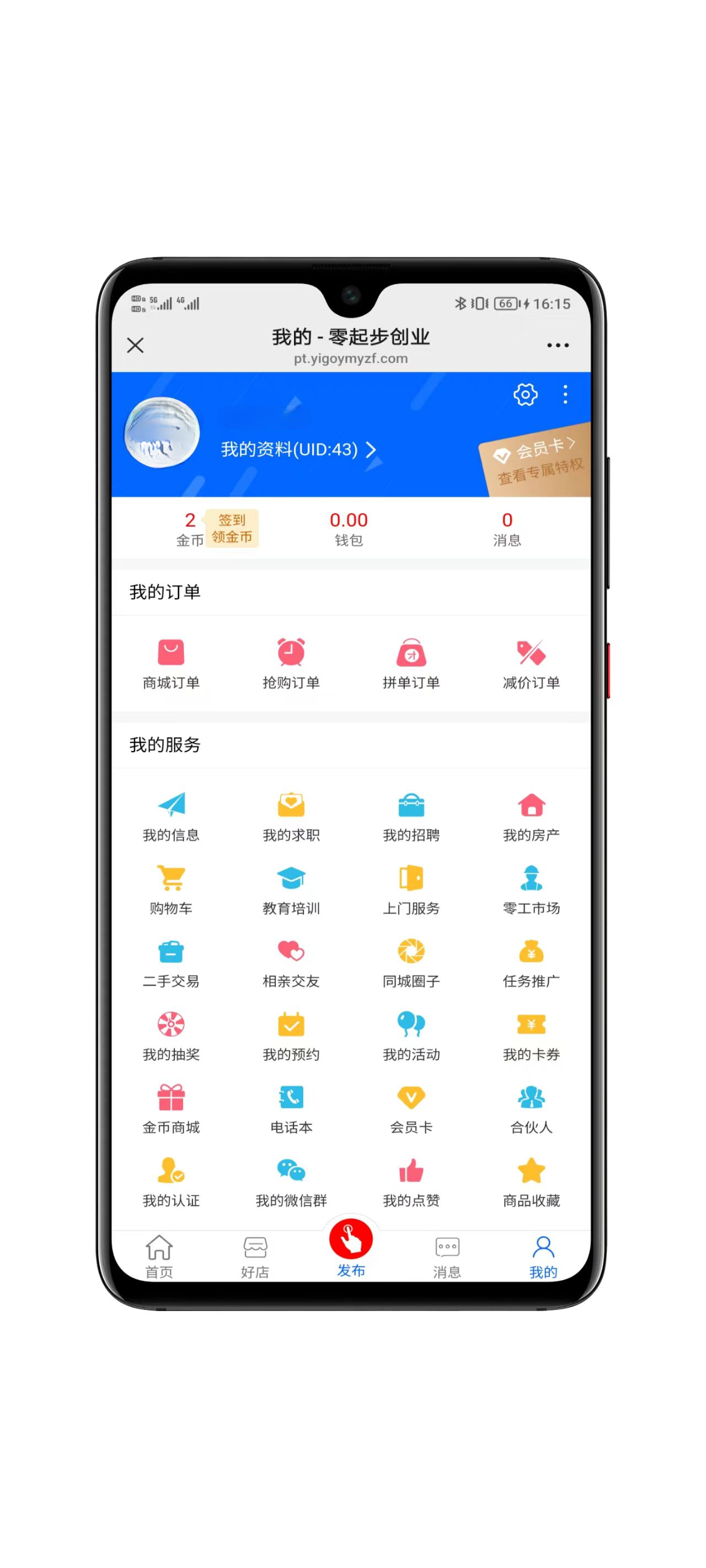
Task: Open 减价订单 discount orders
Action: coord(531,663)
